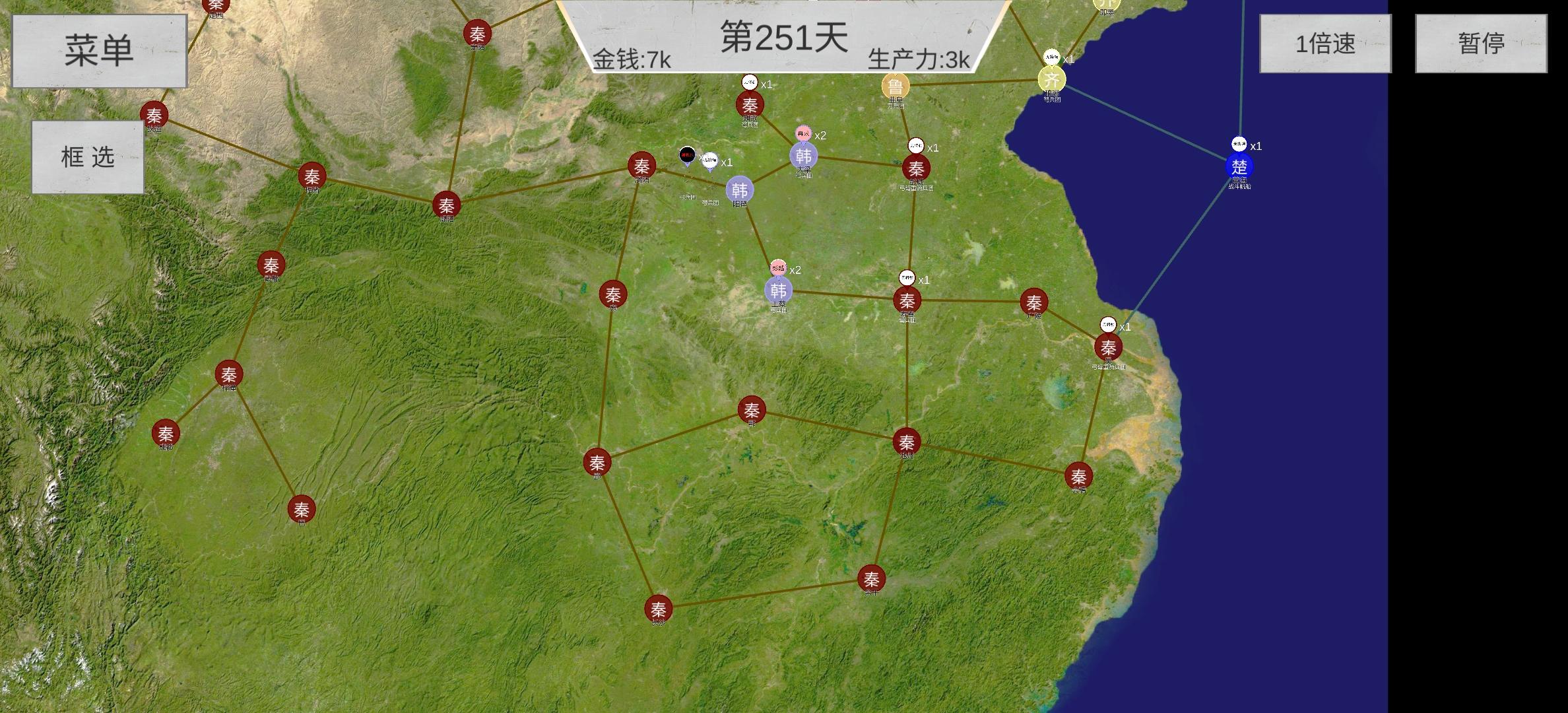This screenshot has width=1568, height=713.
Task: Select the 秦 city of 寿春
Action: 907,301
